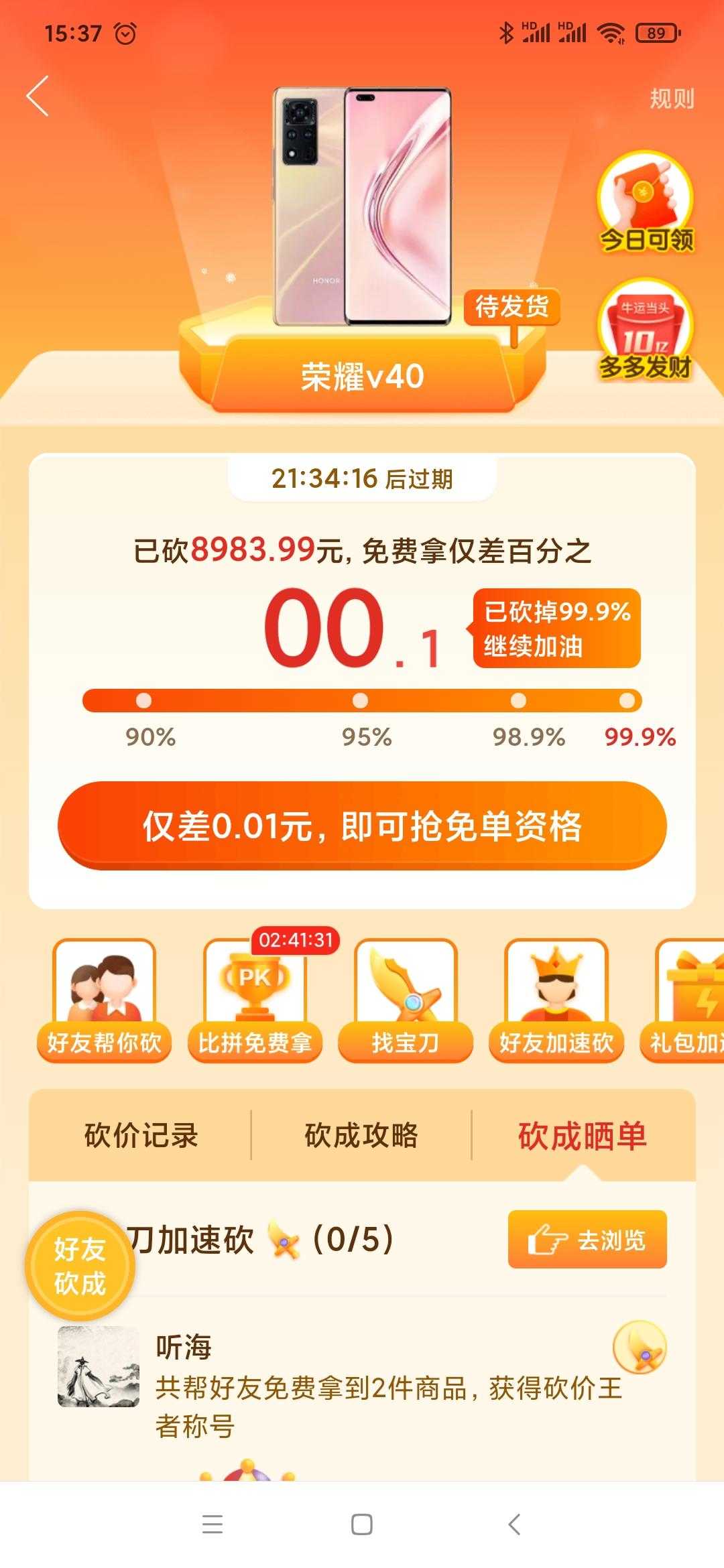Screen dimensions: 724x1568
Task: Open the 规则 rules page
Action: point(671,99)
